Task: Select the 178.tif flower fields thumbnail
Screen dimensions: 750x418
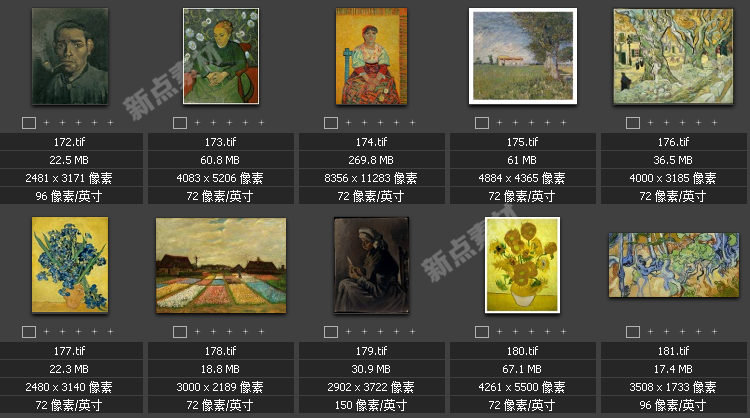Action: pyautogui.click(x=221, y=265)
